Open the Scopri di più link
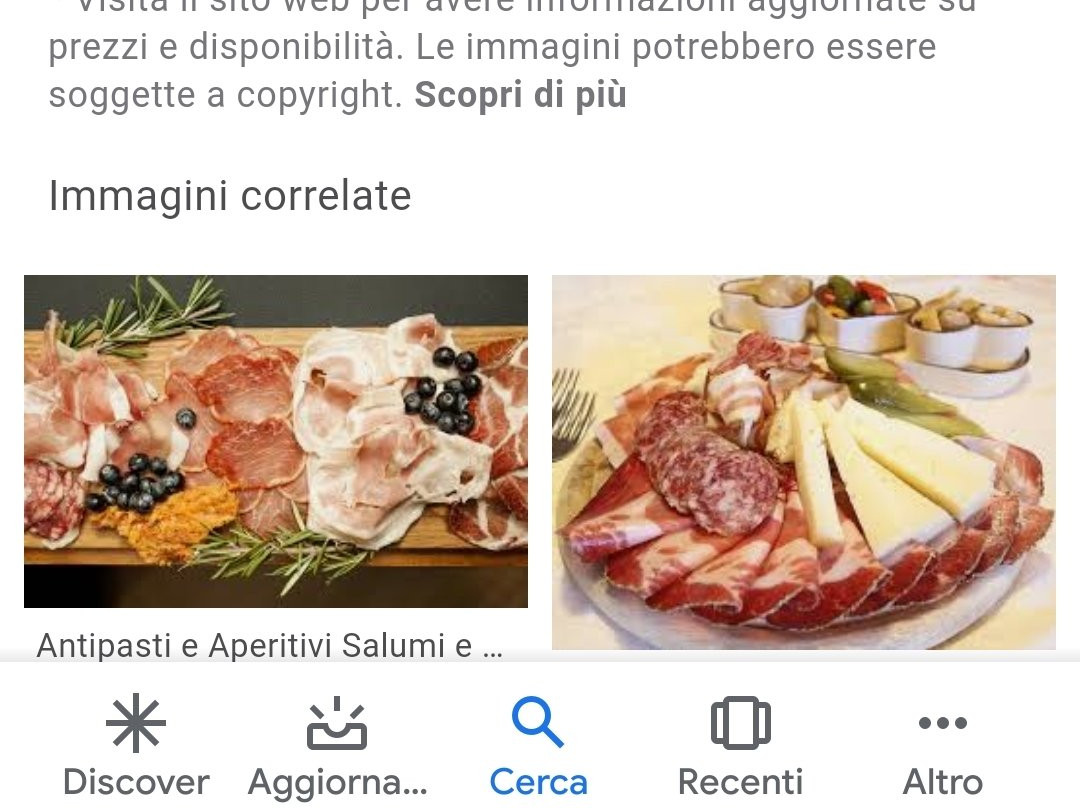The width and height of the screenshot is (1080, 808). 520,94
